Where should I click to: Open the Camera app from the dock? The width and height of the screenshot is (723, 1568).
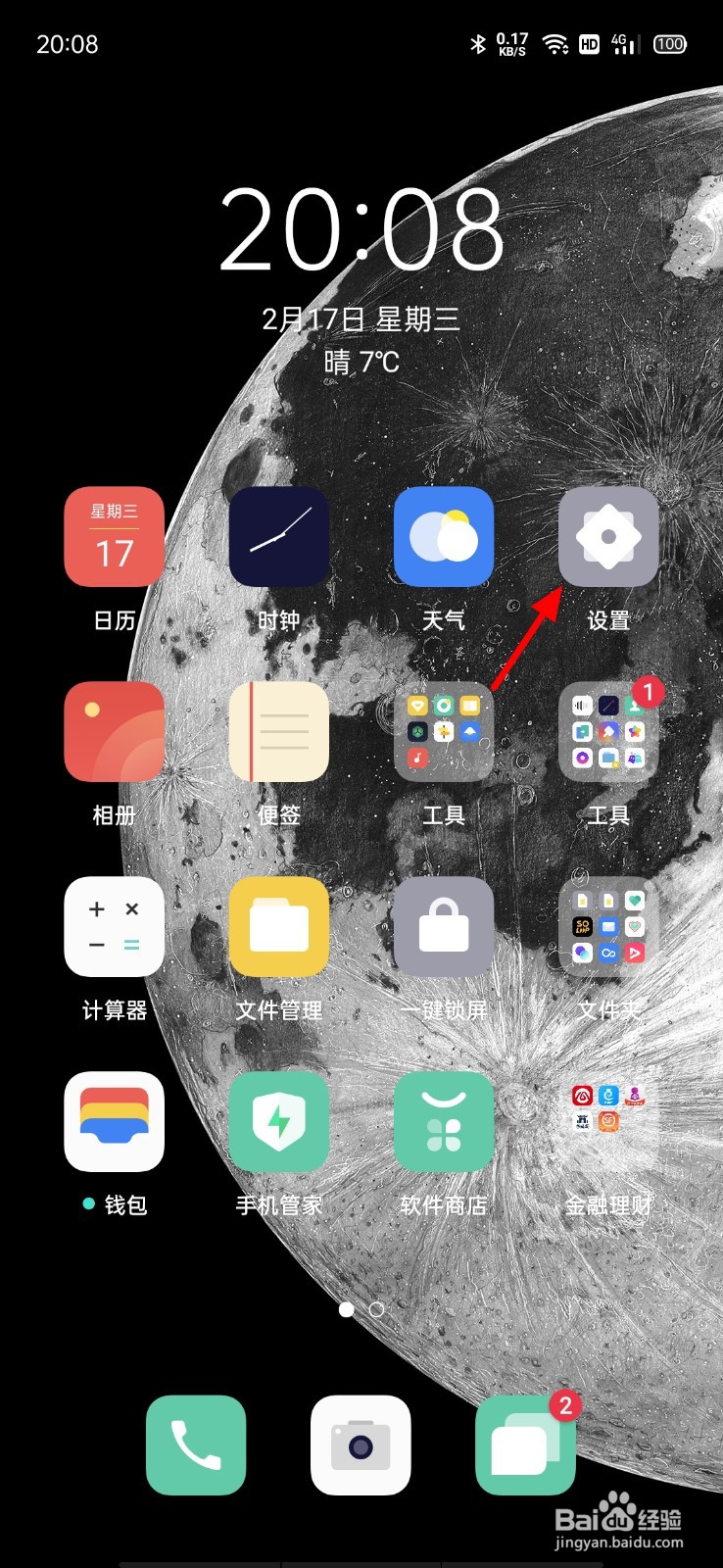(361, 1446)
